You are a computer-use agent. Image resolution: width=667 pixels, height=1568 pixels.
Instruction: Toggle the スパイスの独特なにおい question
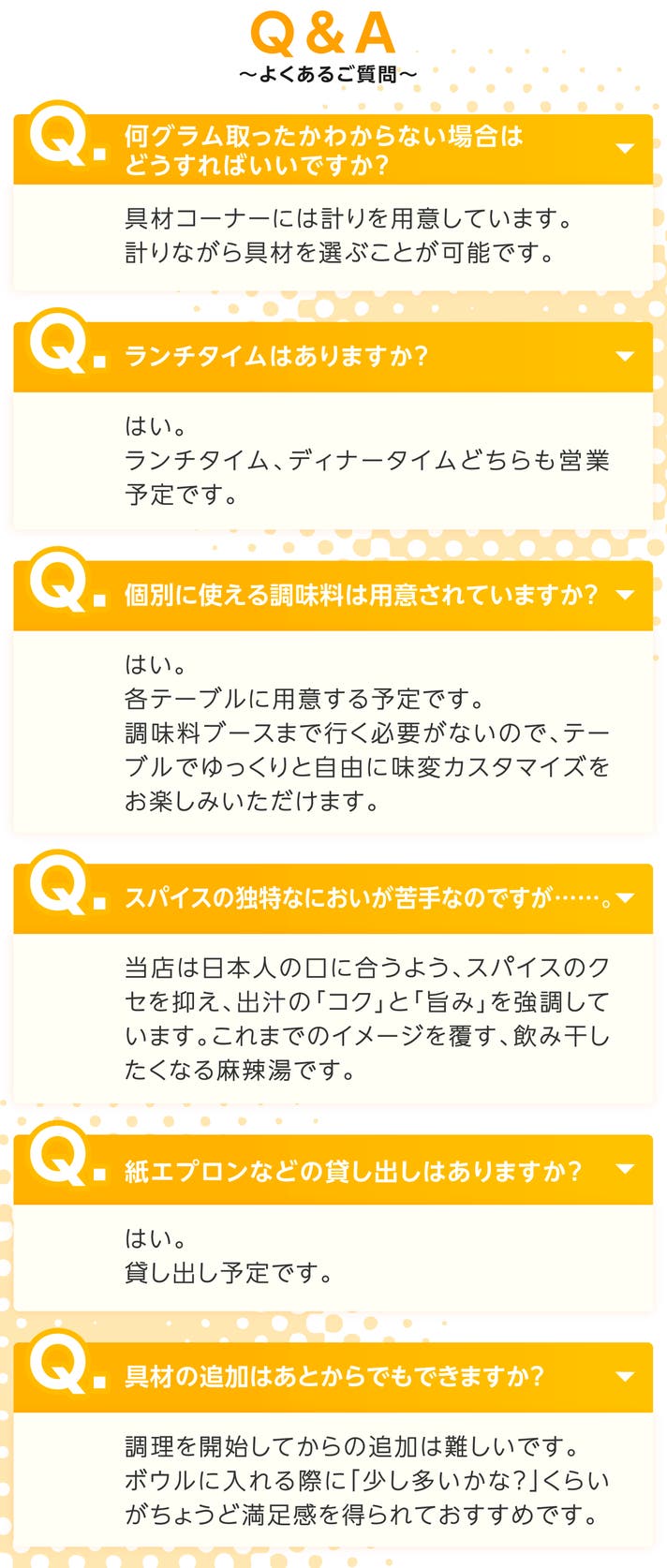(333, 898)
